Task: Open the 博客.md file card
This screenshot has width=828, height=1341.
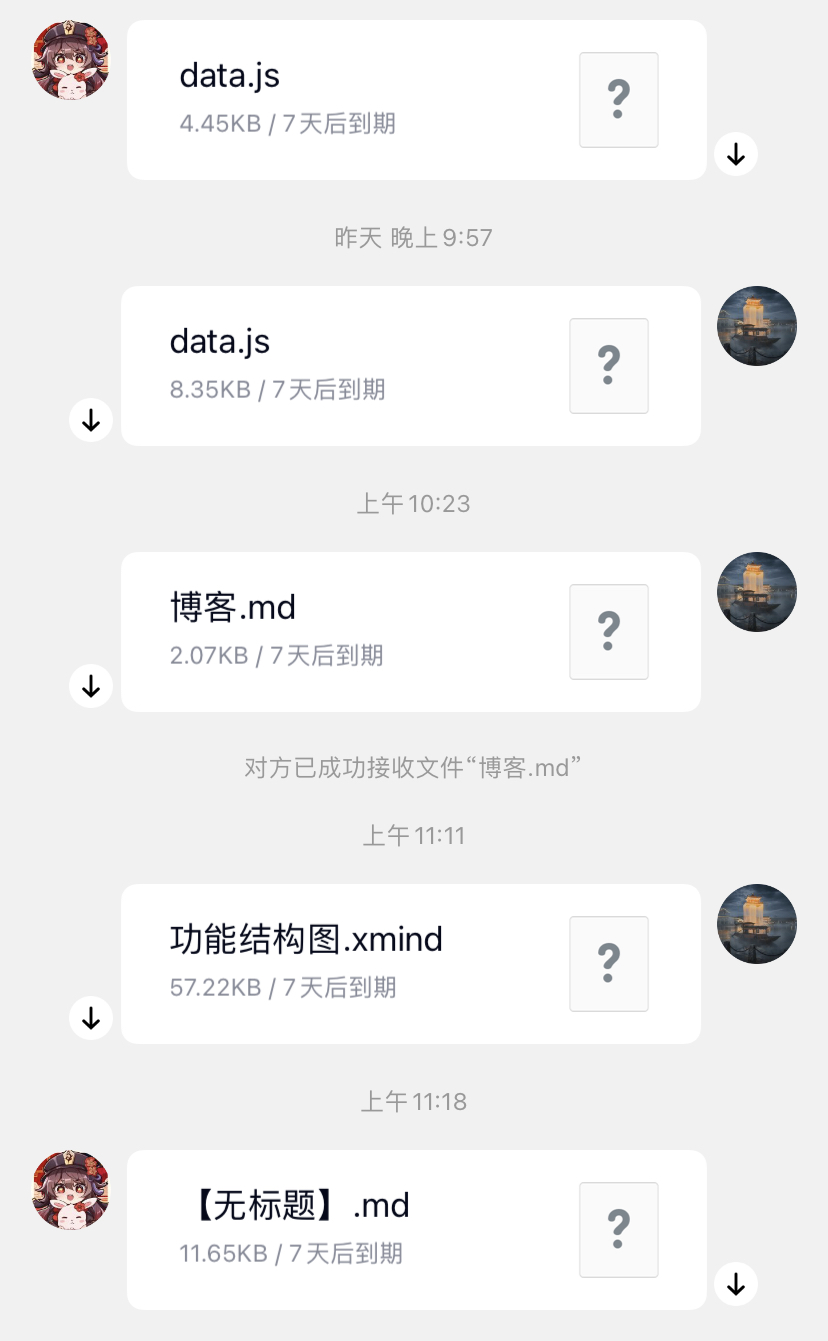Action: pyautogui.click(x=410, y=632)
